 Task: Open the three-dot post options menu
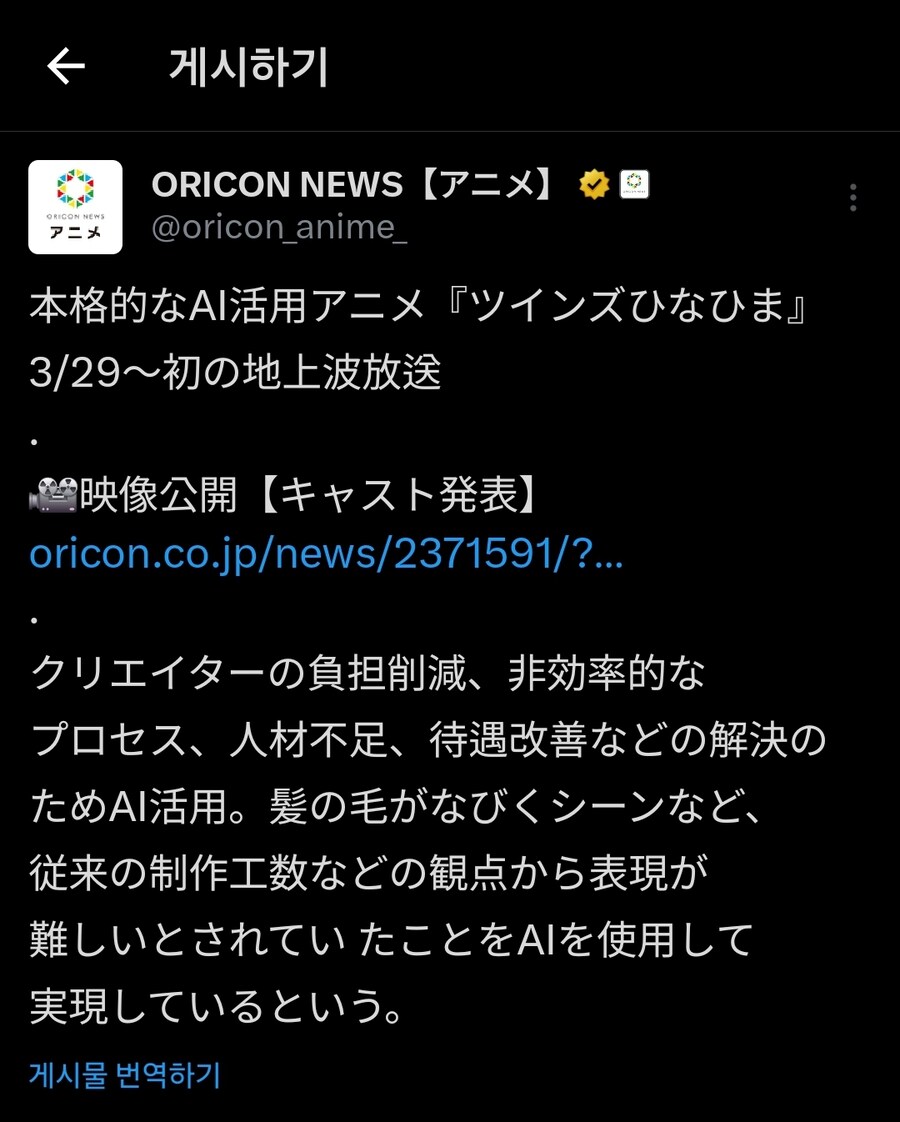pyautogui.click(x=853, y=198)
